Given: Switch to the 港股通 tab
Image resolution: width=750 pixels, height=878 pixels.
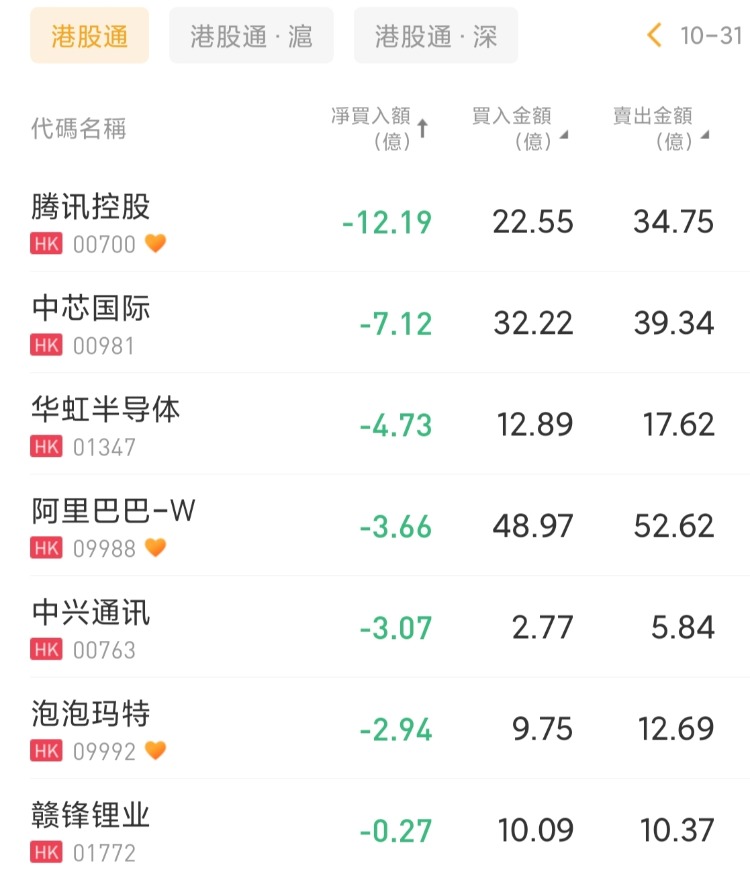Looking at the screenshot, I should 89,36.
